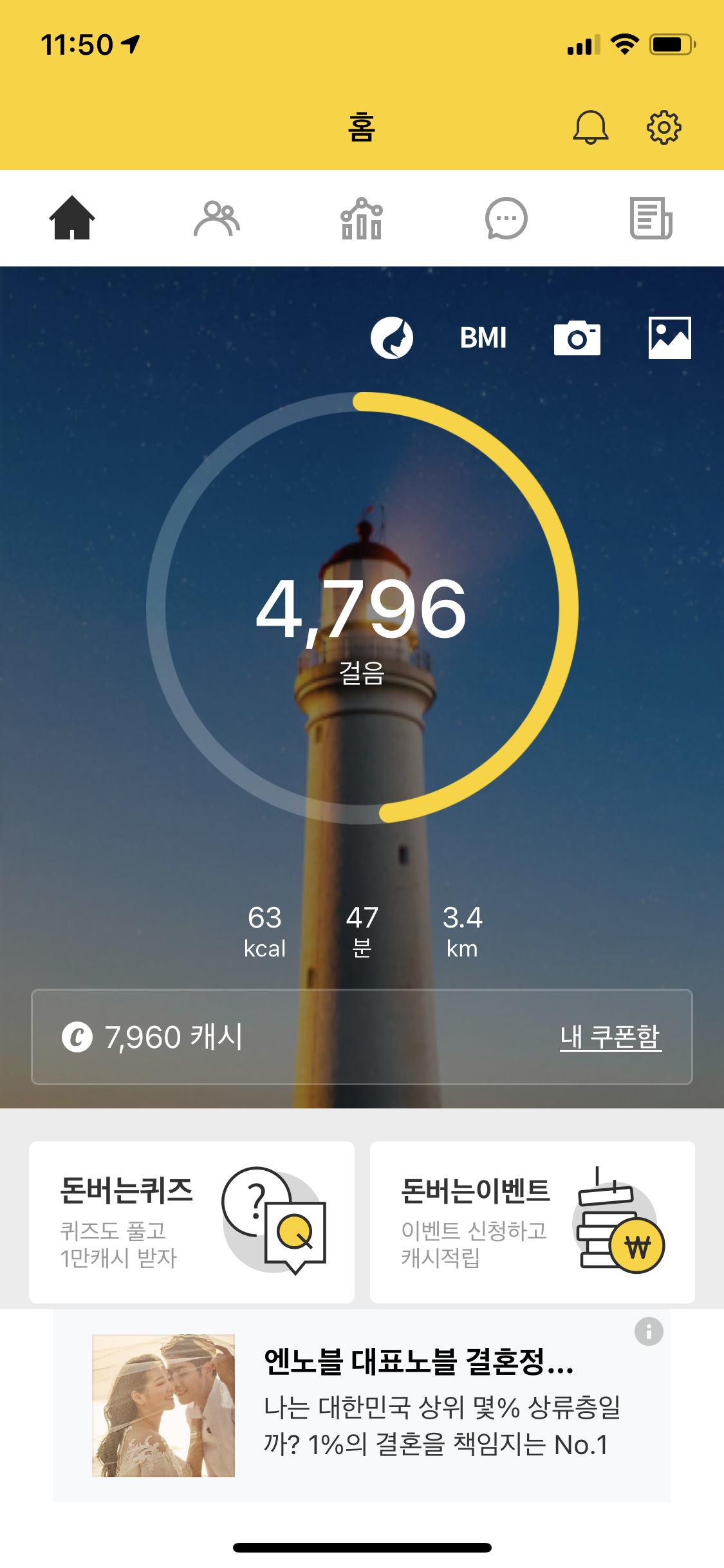Open settings gear icon
Image resolution: width=724 pixels, height=1568 pixels.
coord(664,127)
